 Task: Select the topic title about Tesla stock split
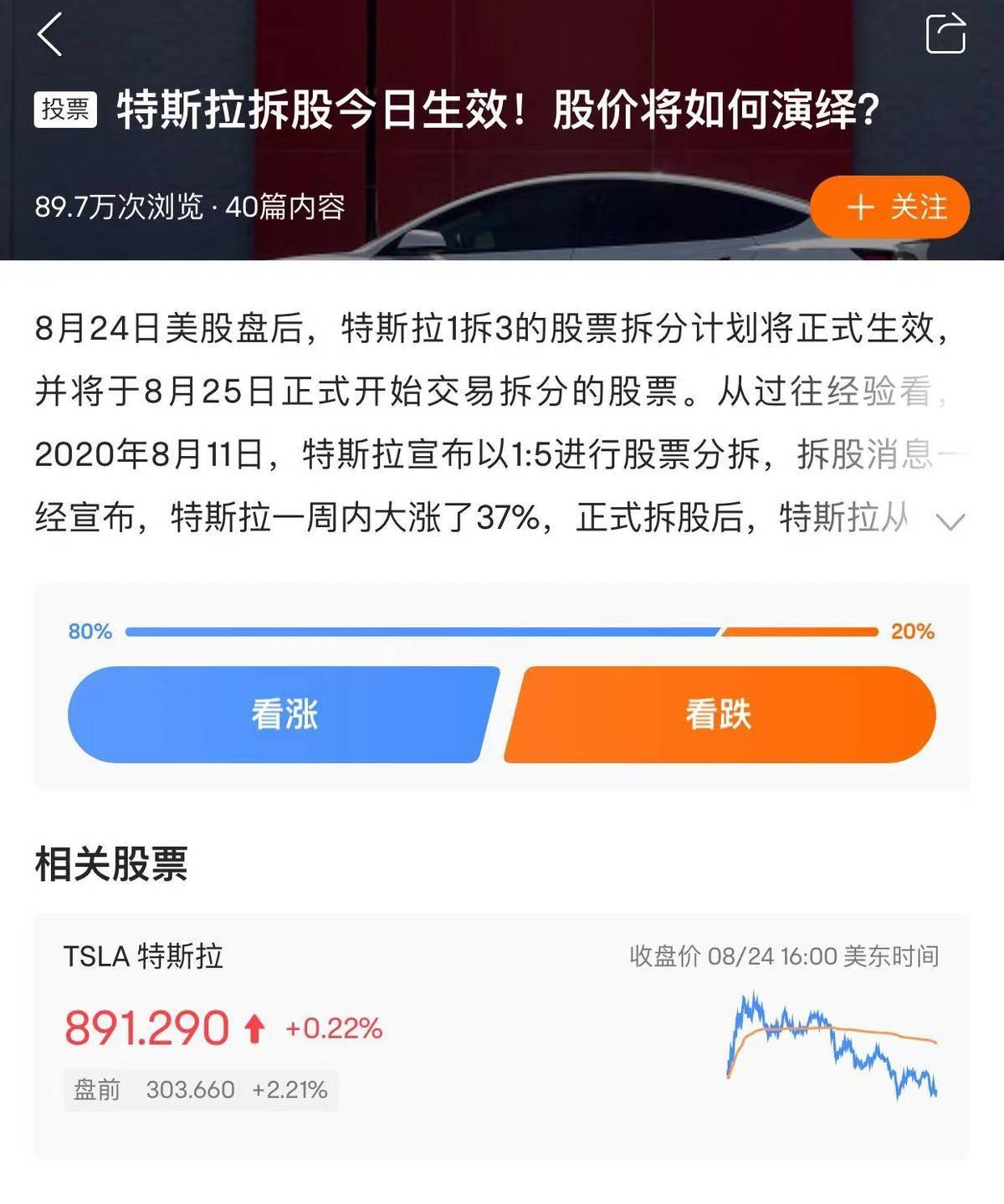pyautogui.click(x=494, y=110)
